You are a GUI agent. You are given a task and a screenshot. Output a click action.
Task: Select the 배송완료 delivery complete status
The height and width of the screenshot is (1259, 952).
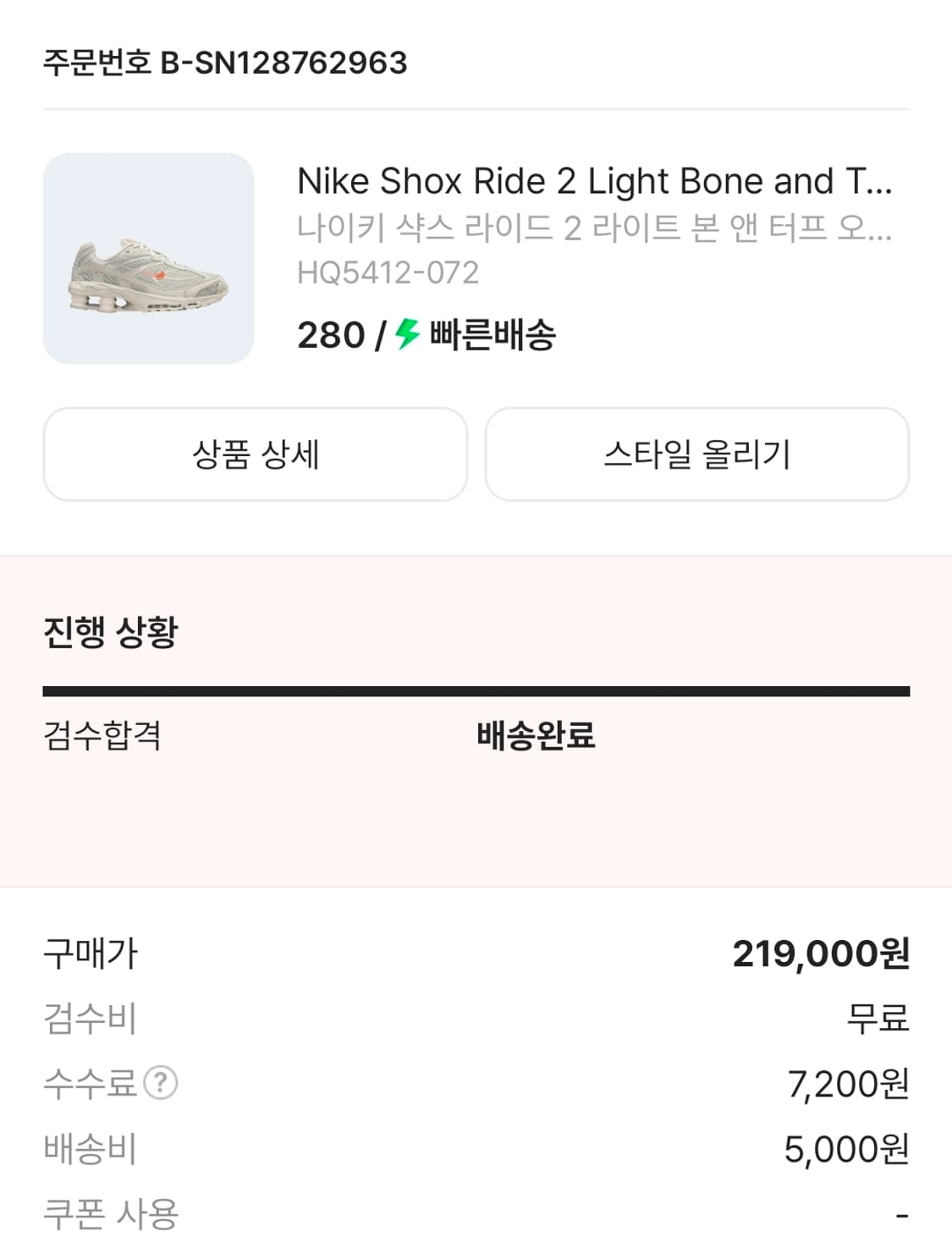point(535,737)
